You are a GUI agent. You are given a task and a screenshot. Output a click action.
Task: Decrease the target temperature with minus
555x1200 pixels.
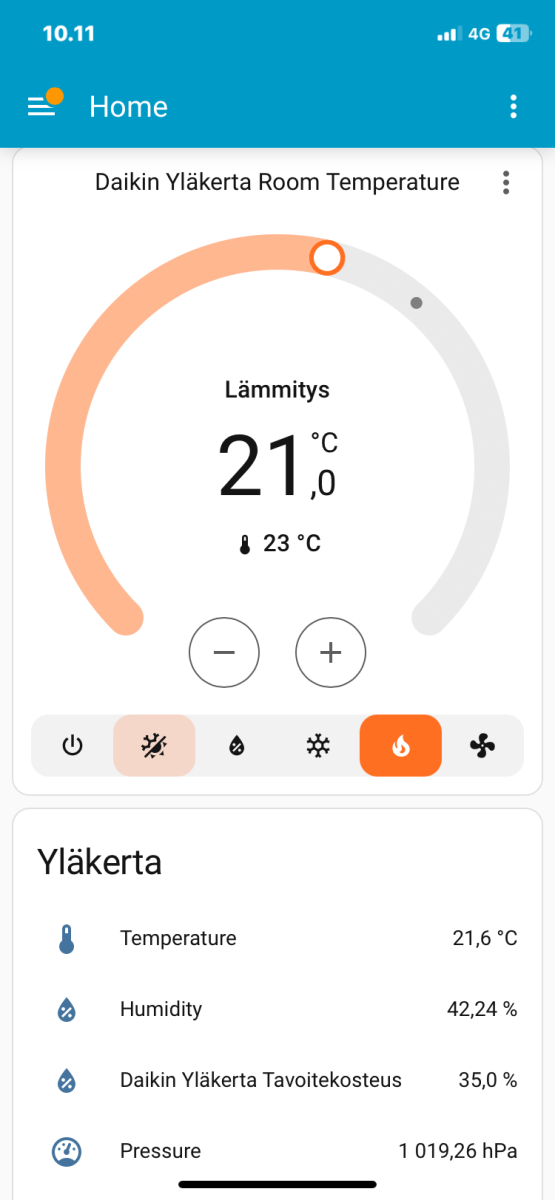click(x=224, y=653)
